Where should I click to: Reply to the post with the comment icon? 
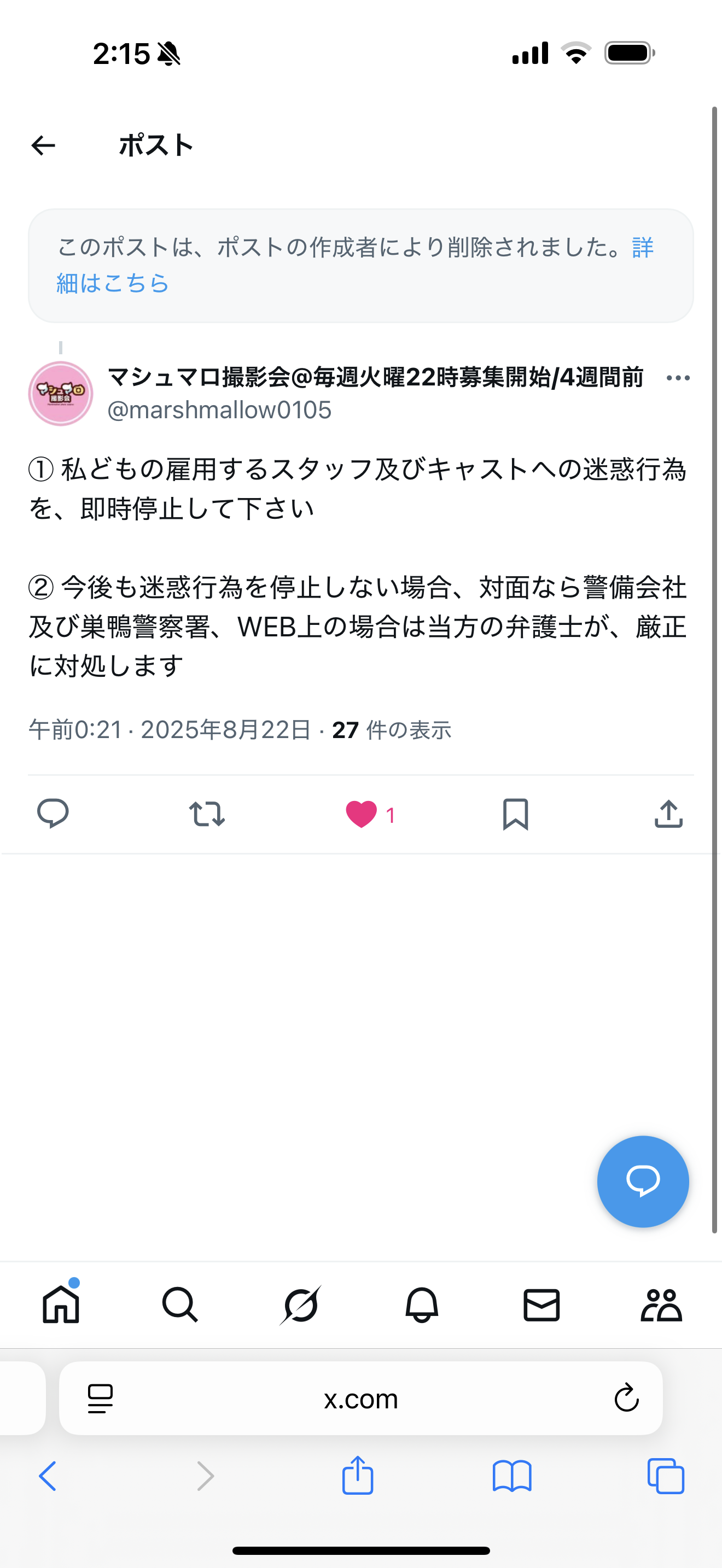53,814
